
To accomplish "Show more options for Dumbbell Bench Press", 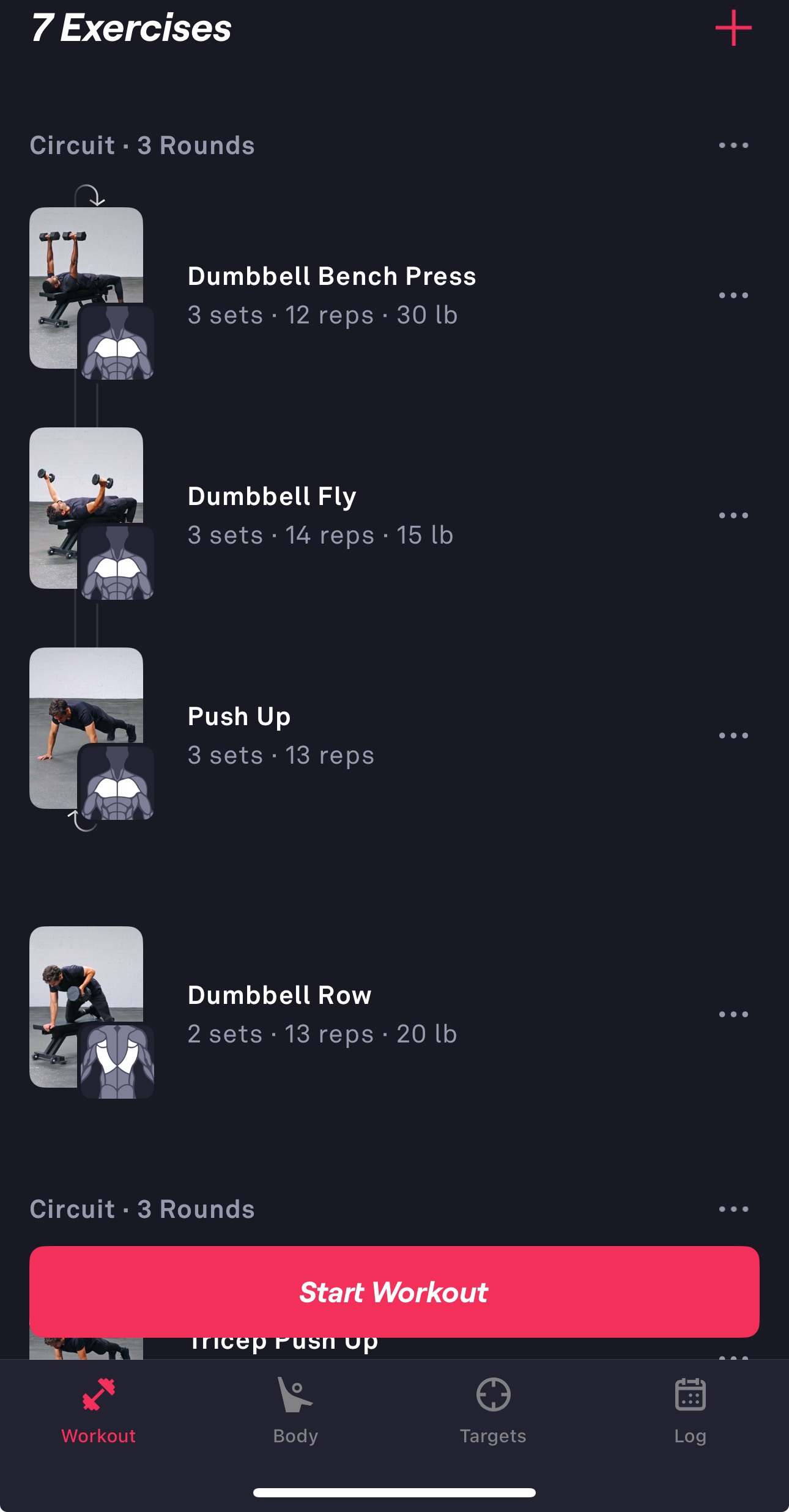I will point(733,295).
